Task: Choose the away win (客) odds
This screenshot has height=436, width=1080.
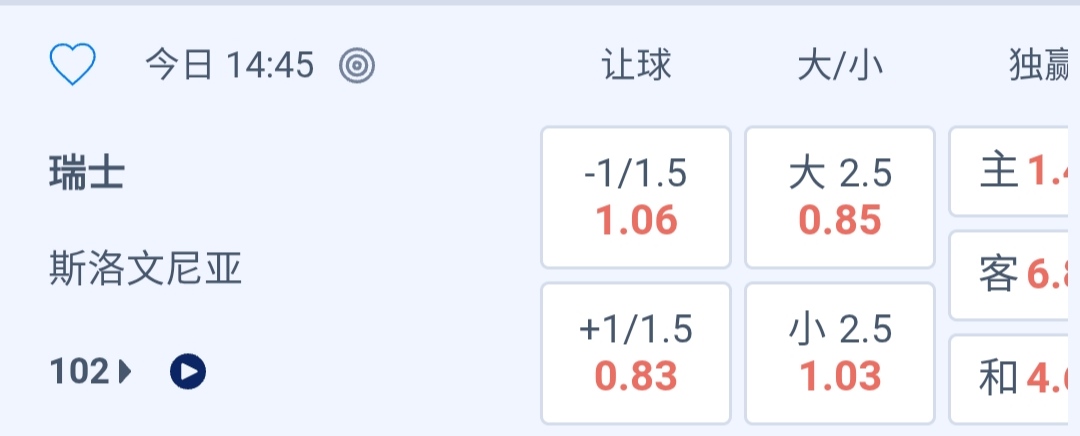Action: coord(1014,274)
